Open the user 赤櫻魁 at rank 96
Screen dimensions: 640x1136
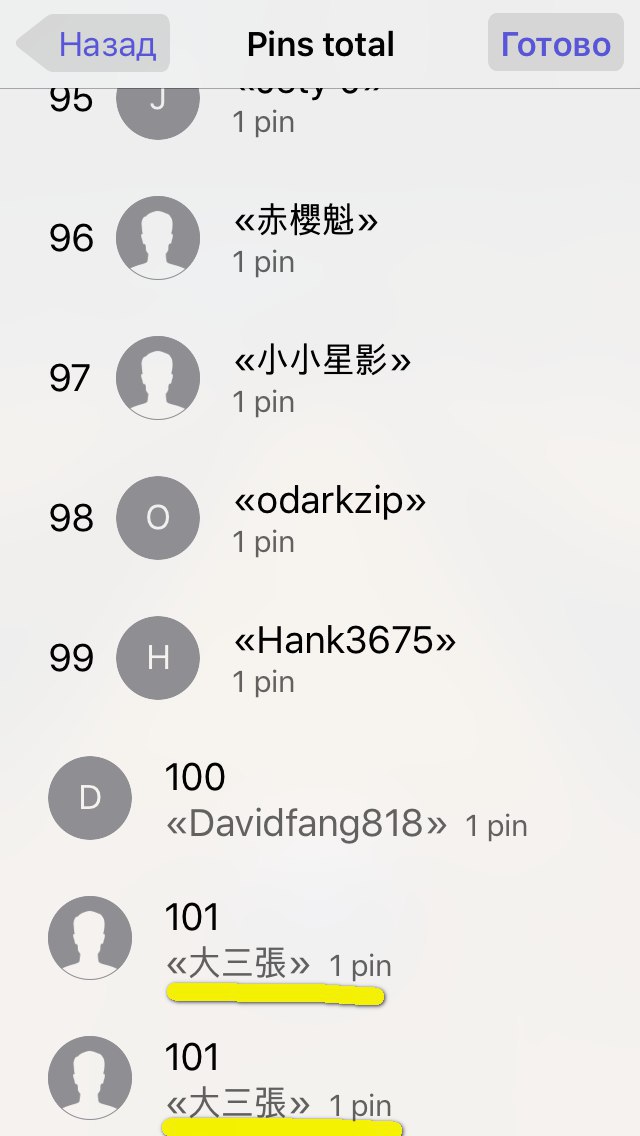(x=320, y=238)
